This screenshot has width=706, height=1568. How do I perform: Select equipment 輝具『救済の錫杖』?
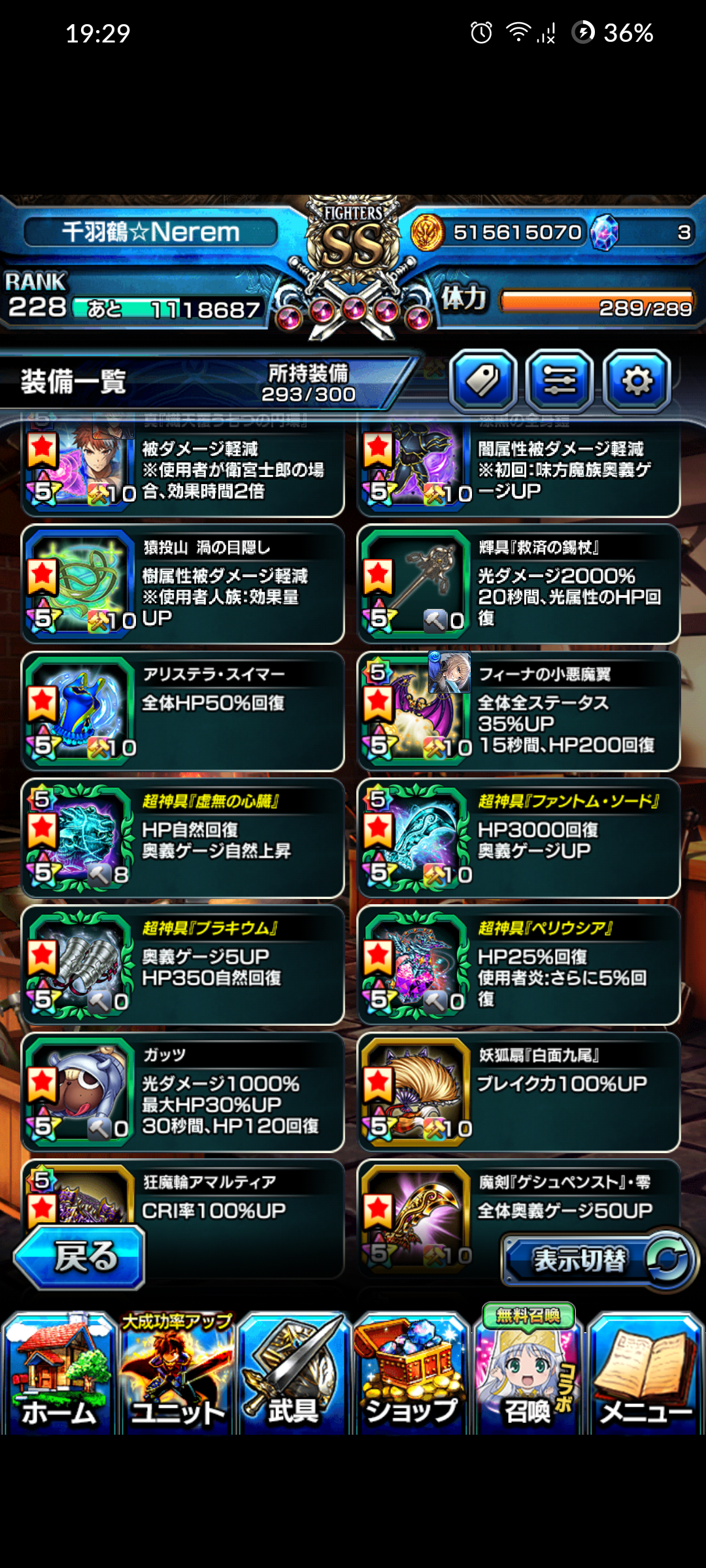tap(519, 584)
